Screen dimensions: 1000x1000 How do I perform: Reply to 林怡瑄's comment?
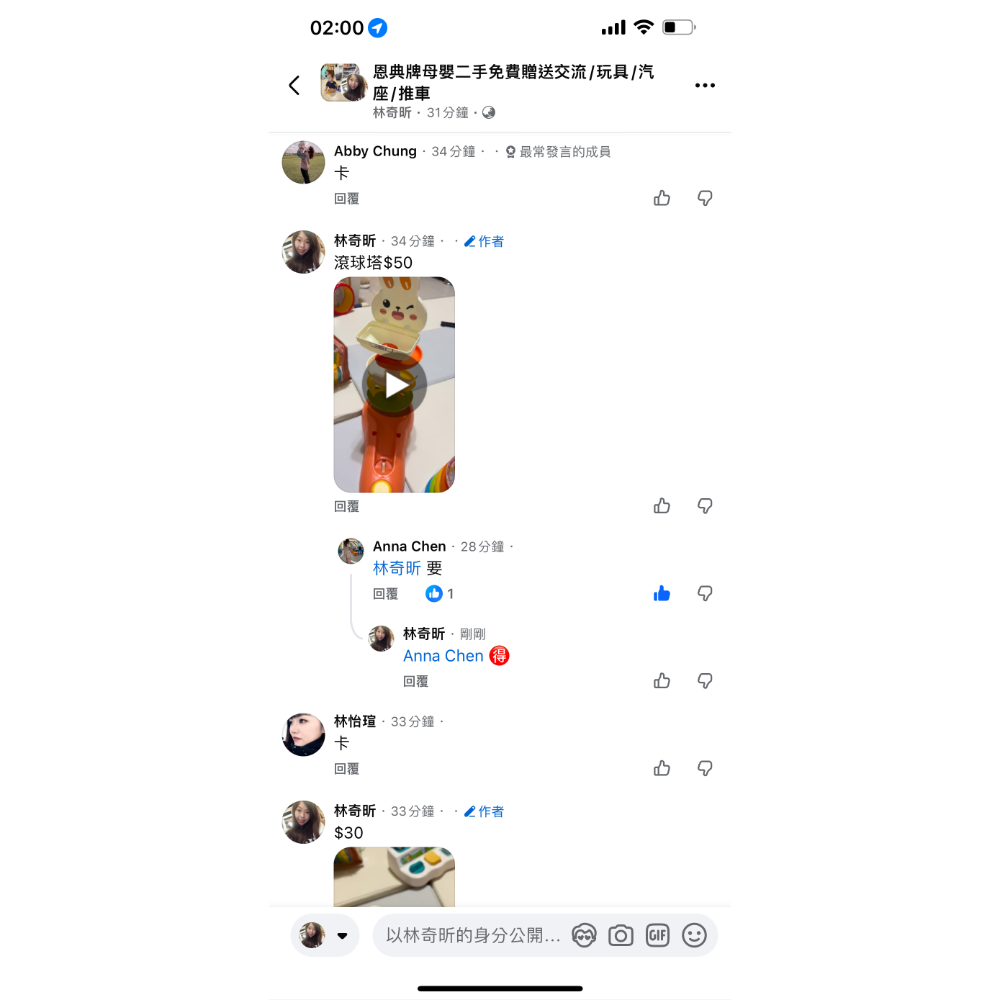346,769
